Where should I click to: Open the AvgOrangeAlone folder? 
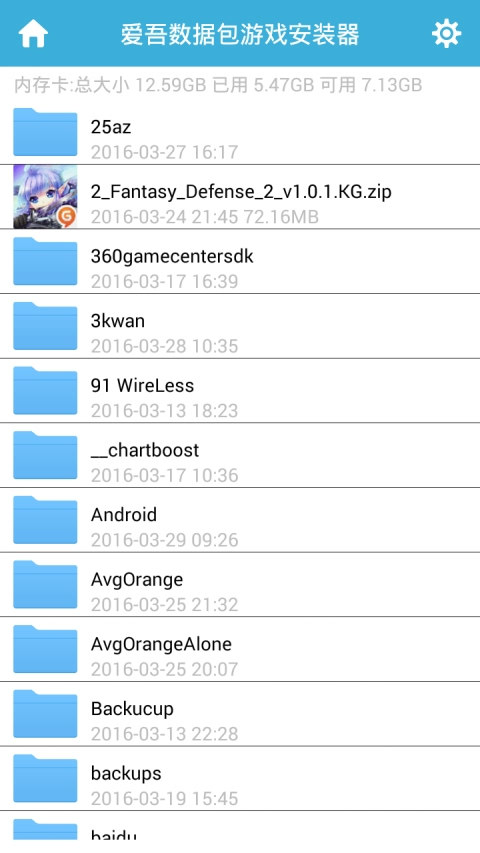(240, 650)
